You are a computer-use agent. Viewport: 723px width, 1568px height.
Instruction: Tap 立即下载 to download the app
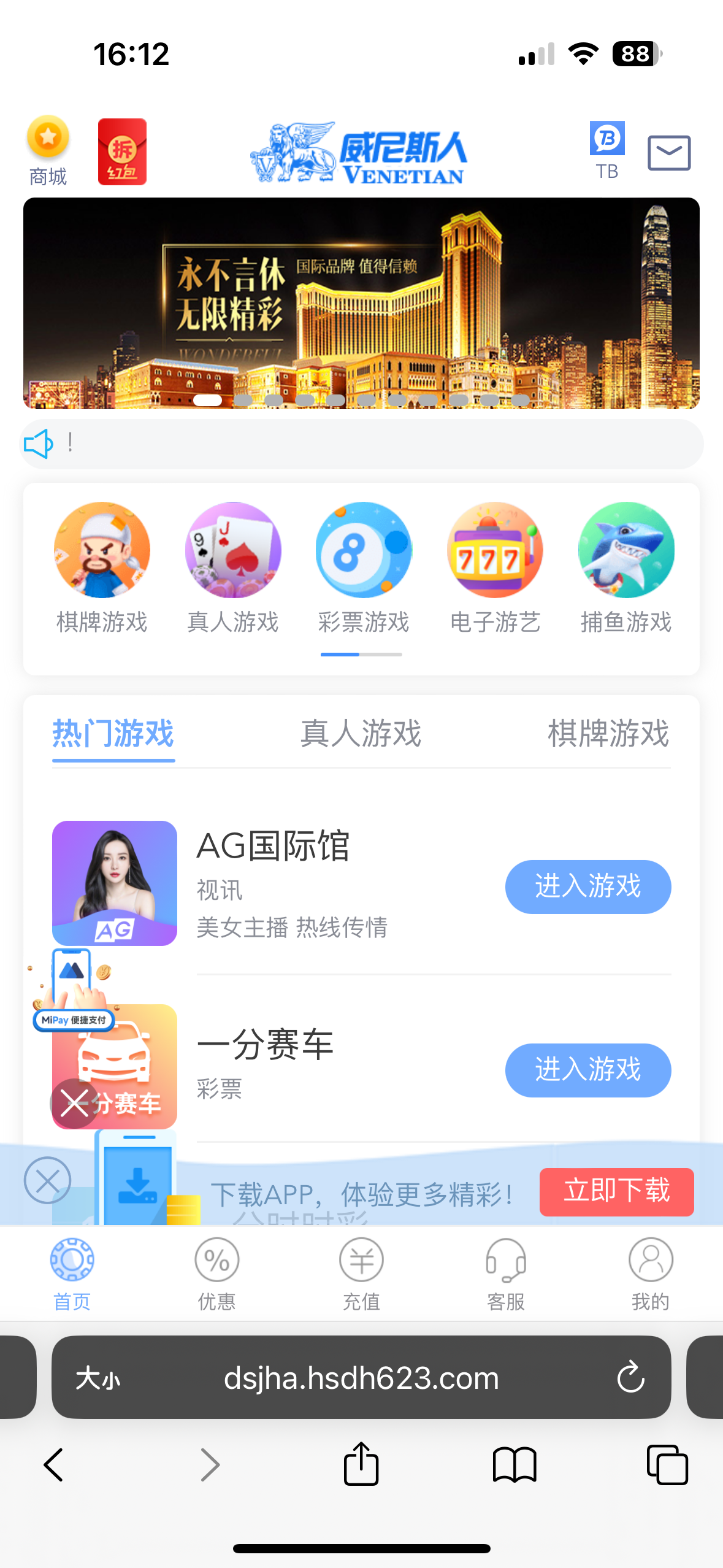(616, 1191)
